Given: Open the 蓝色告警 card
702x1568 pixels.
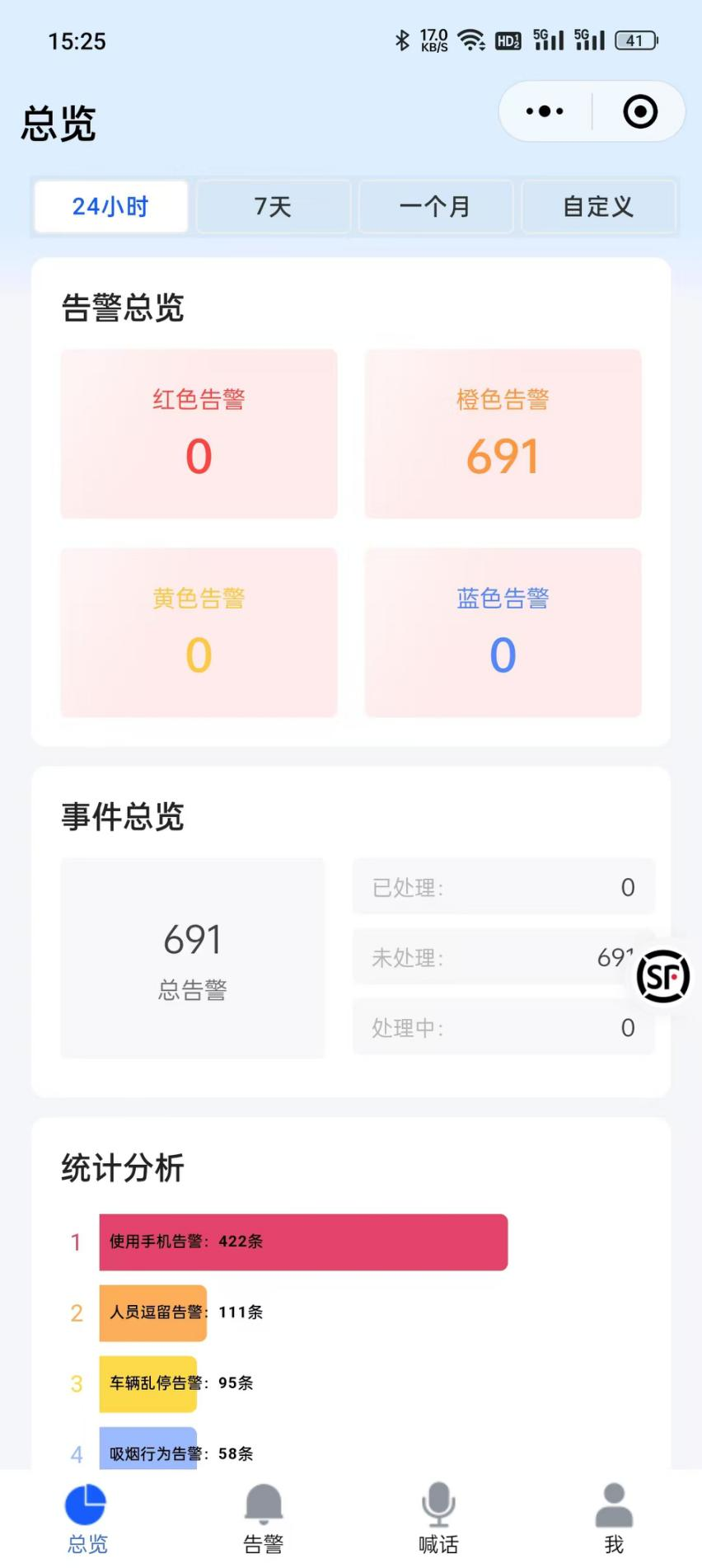Looking at the screenshot, I should point(503,632).
